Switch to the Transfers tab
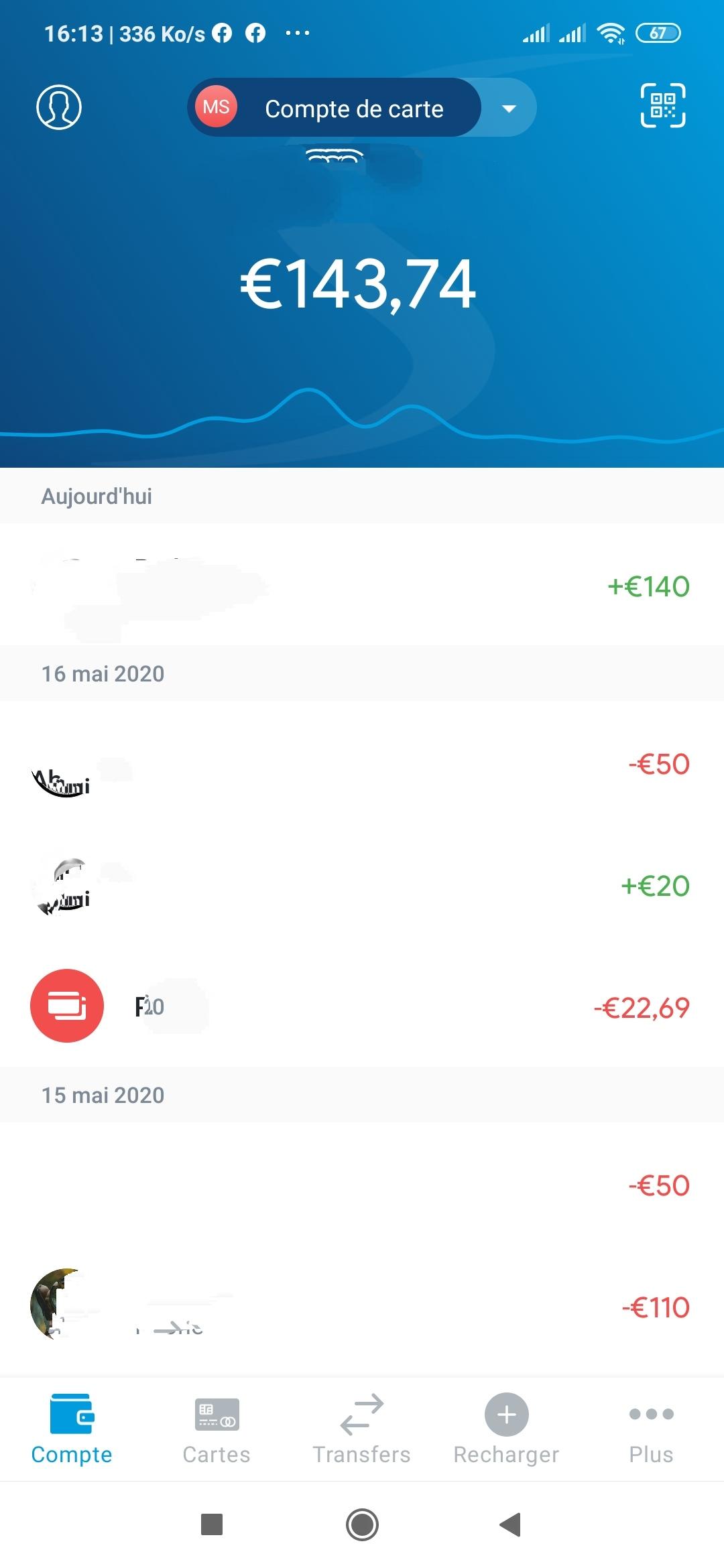 point(361,1430)
